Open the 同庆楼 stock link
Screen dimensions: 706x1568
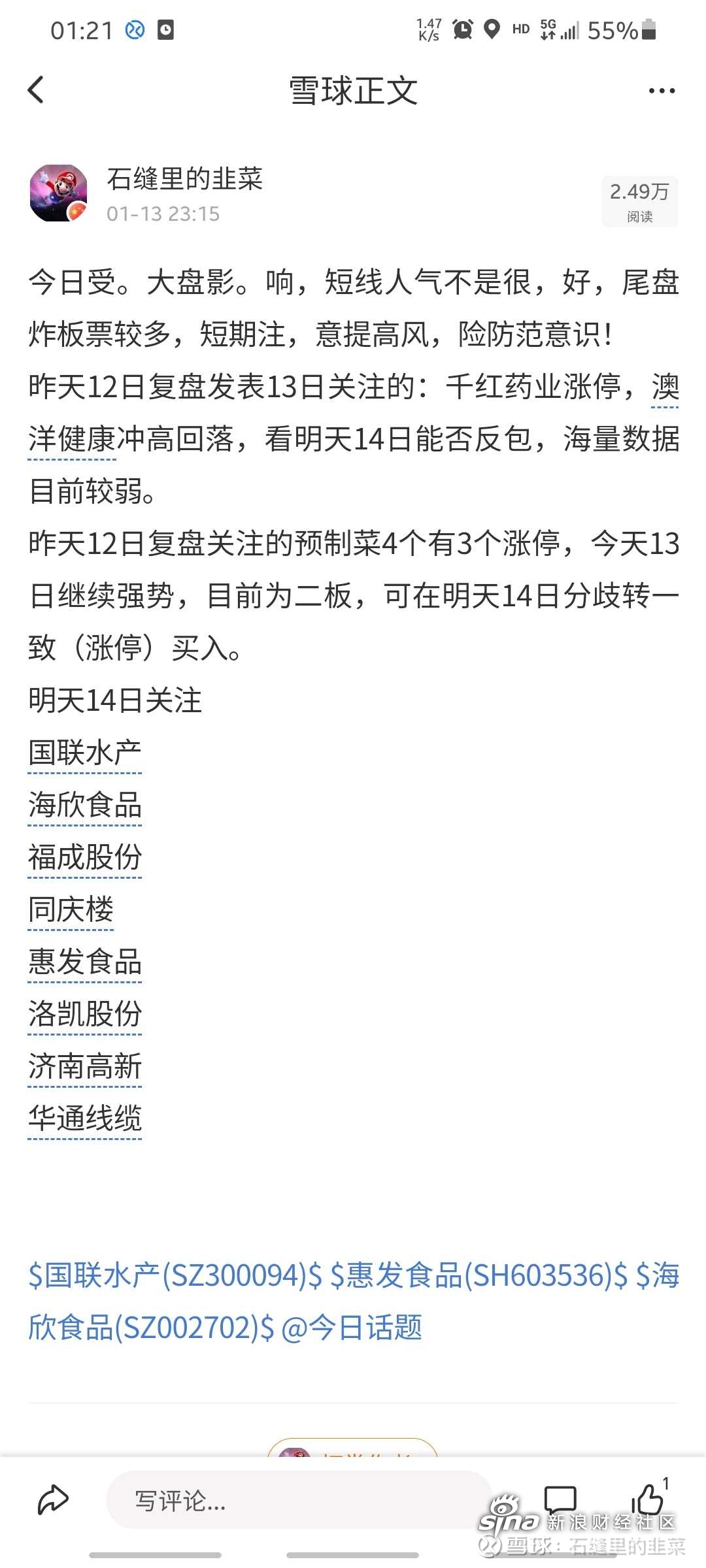(71, 909)
